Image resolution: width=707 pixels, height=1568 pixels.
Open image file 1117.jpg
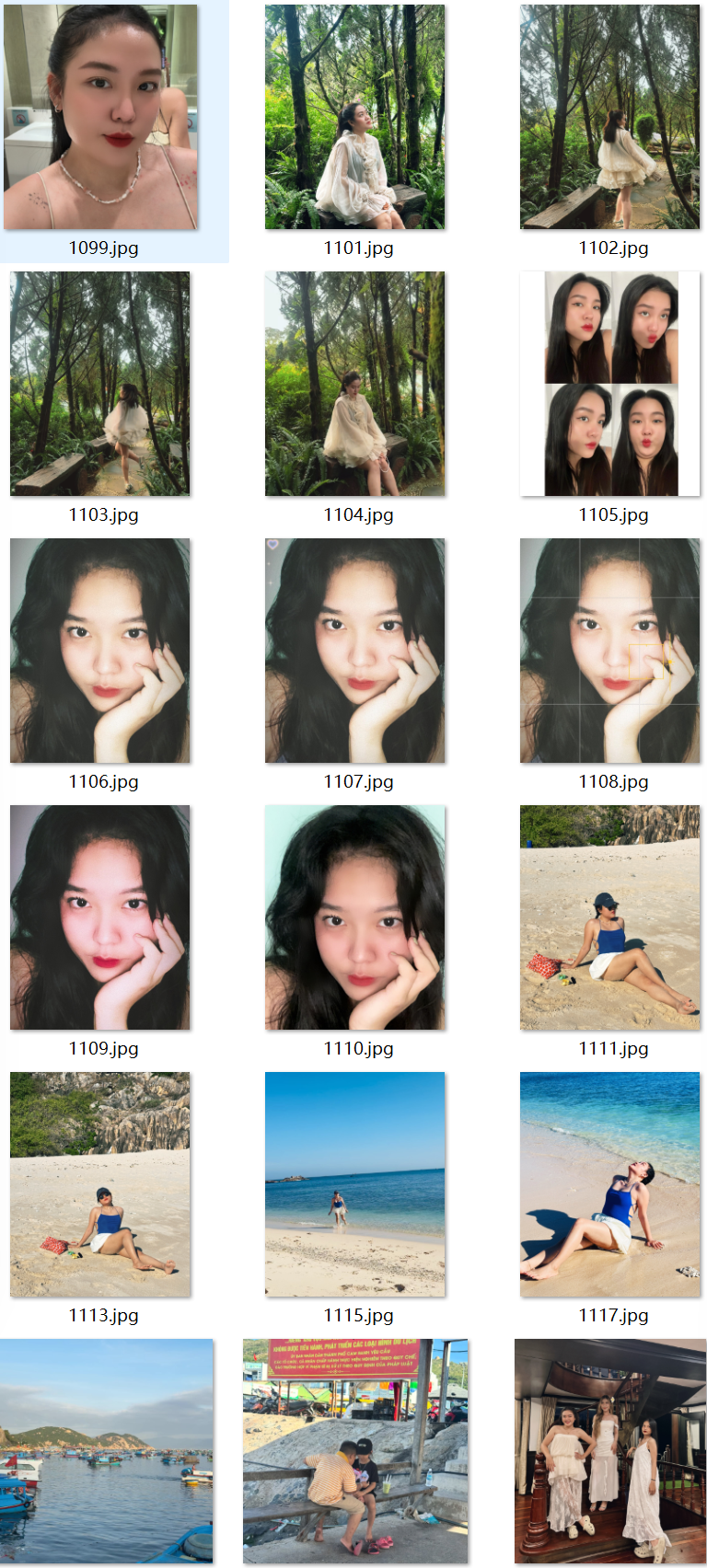(609, 1184)
